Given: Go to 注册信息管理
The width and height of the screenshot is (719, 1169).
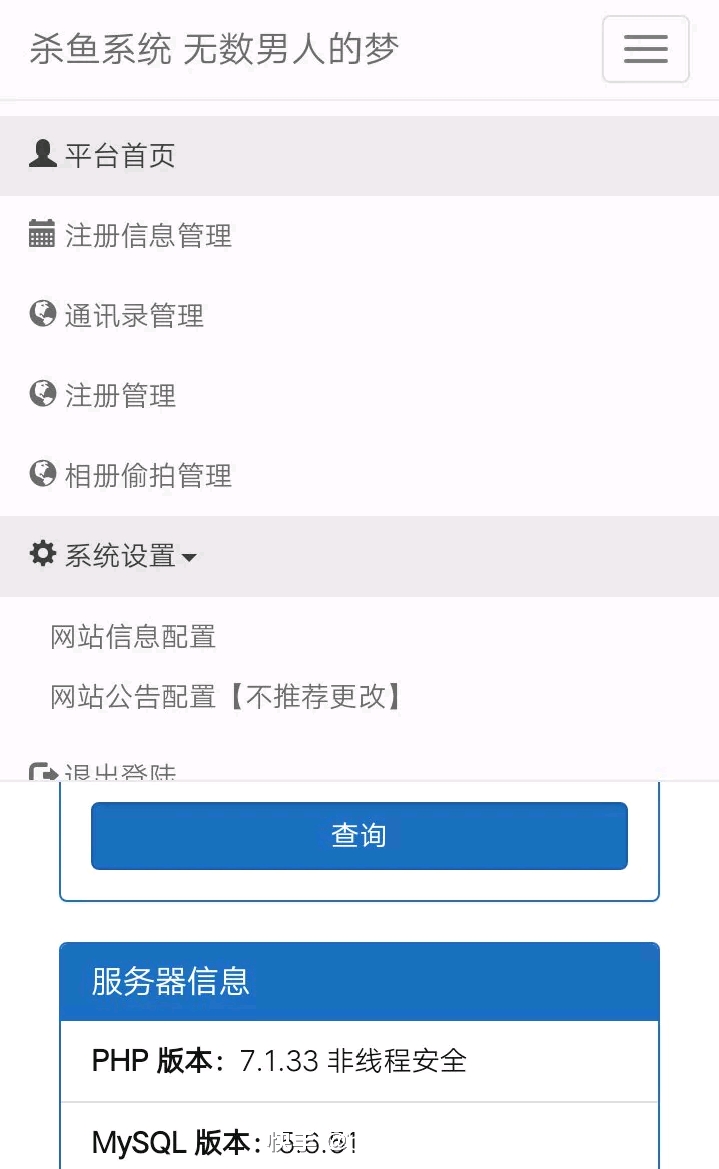Looking at the screenshot, I should point(148,236).
